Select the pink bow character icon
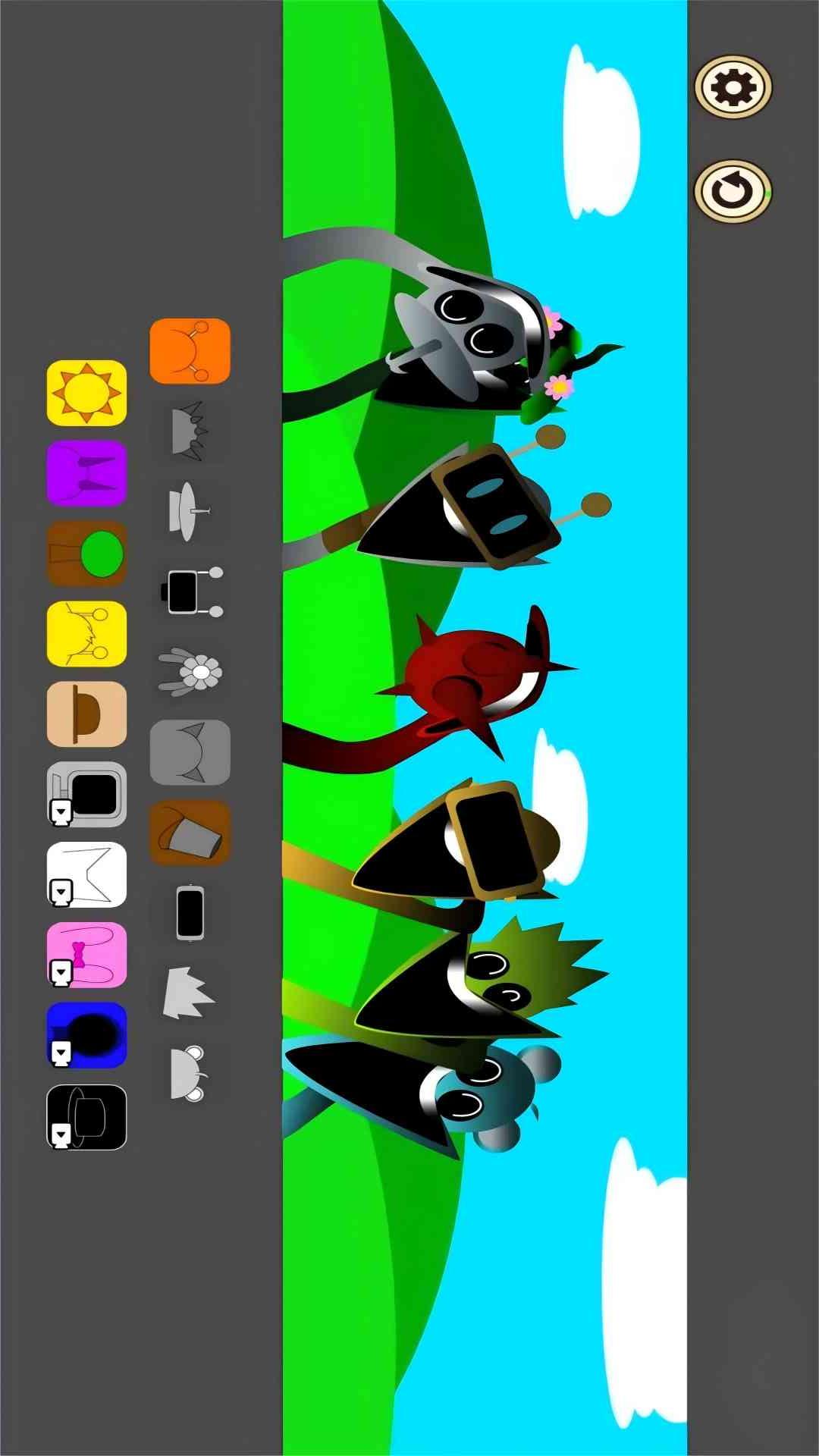The width and height of the screenshot is (819, 1456). point(86,955)
